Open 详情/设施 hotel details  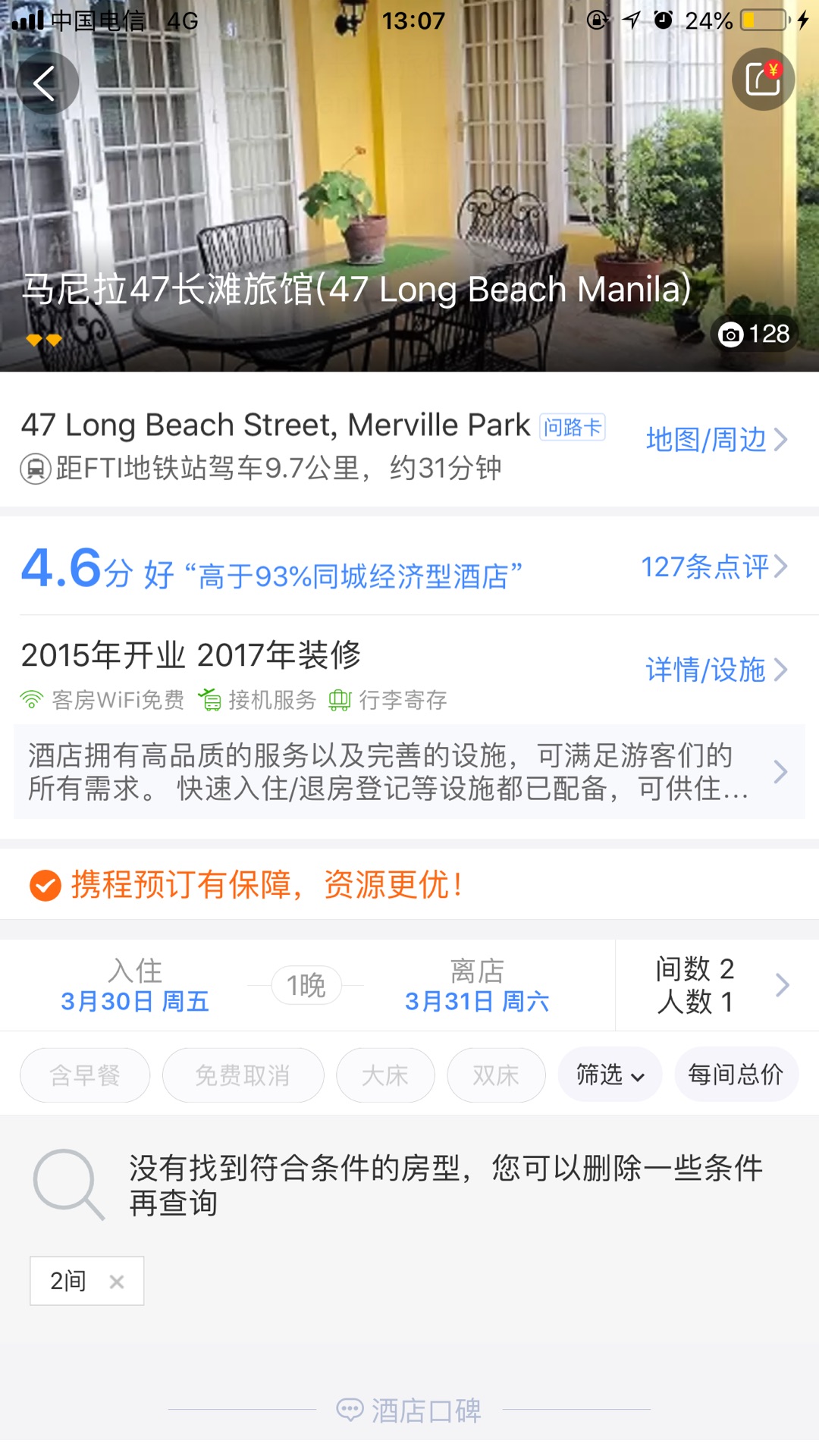click(716, 670)
